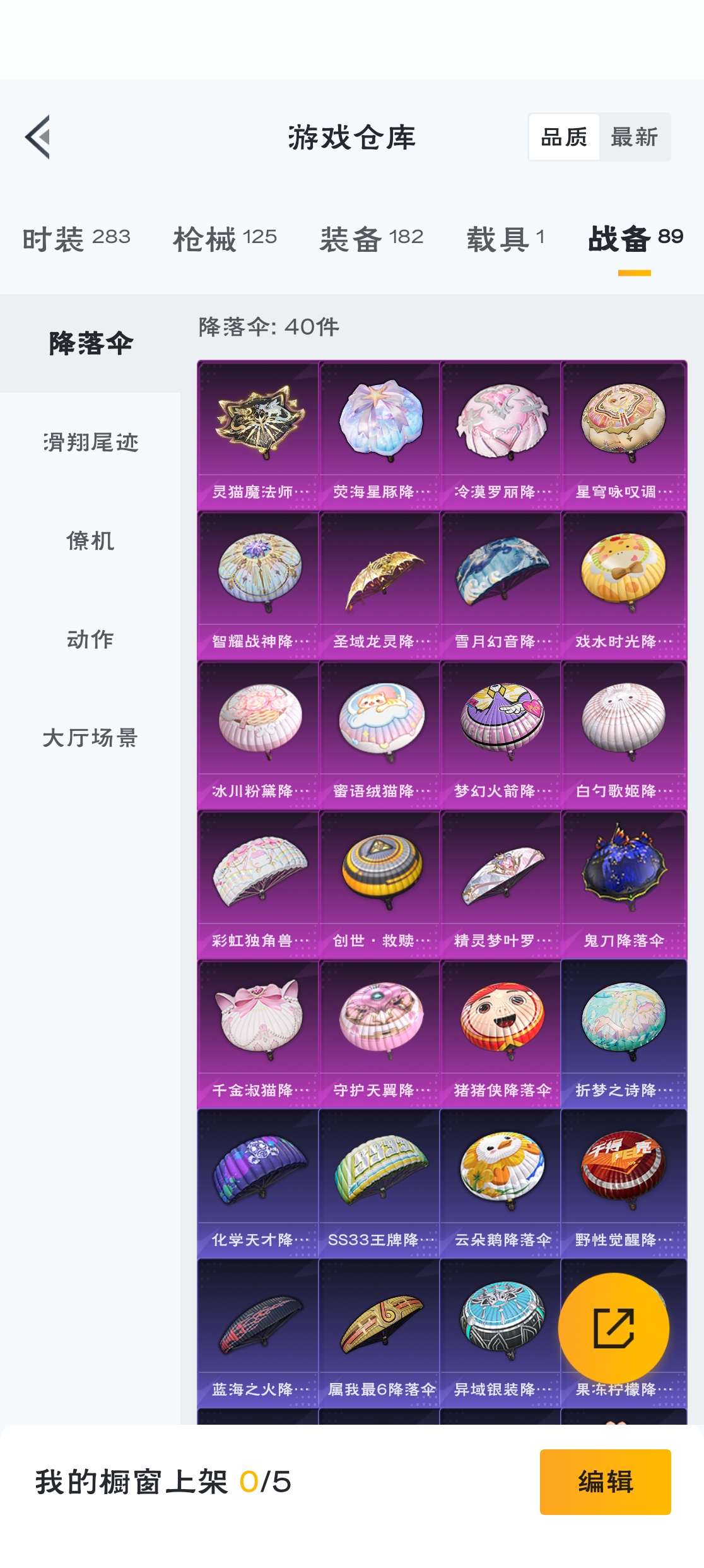Viewport: 704px width, 1568px height.
Task: Toggle sorting to 品质
Action: [x=565, y=137]
